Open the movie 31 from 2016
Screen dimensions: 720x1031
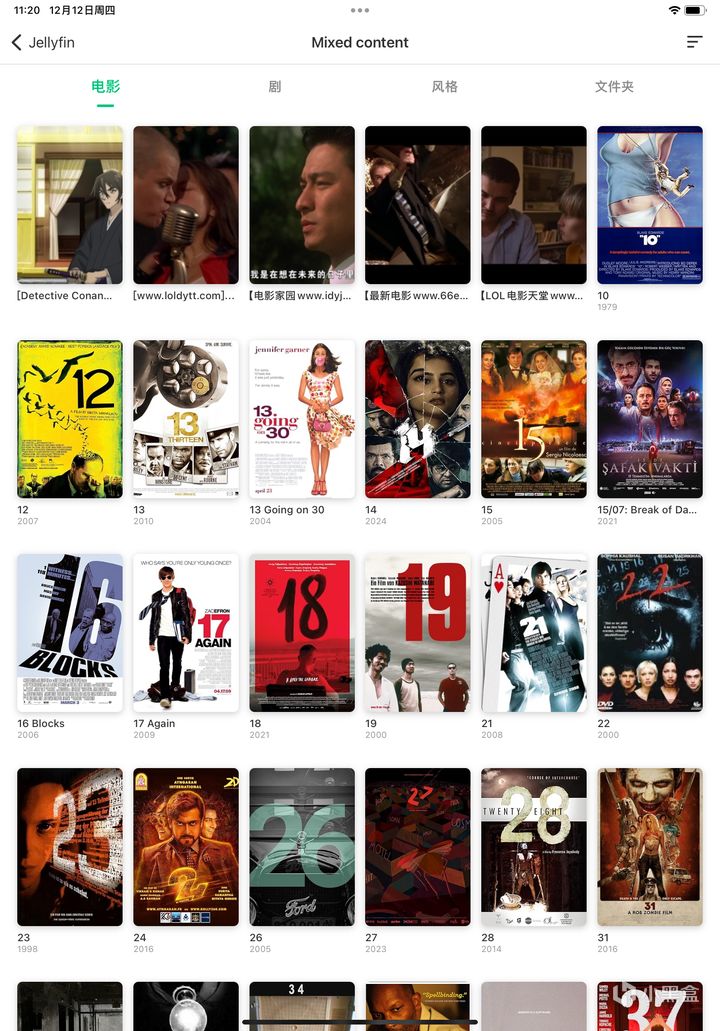click(x=650, y=847)
